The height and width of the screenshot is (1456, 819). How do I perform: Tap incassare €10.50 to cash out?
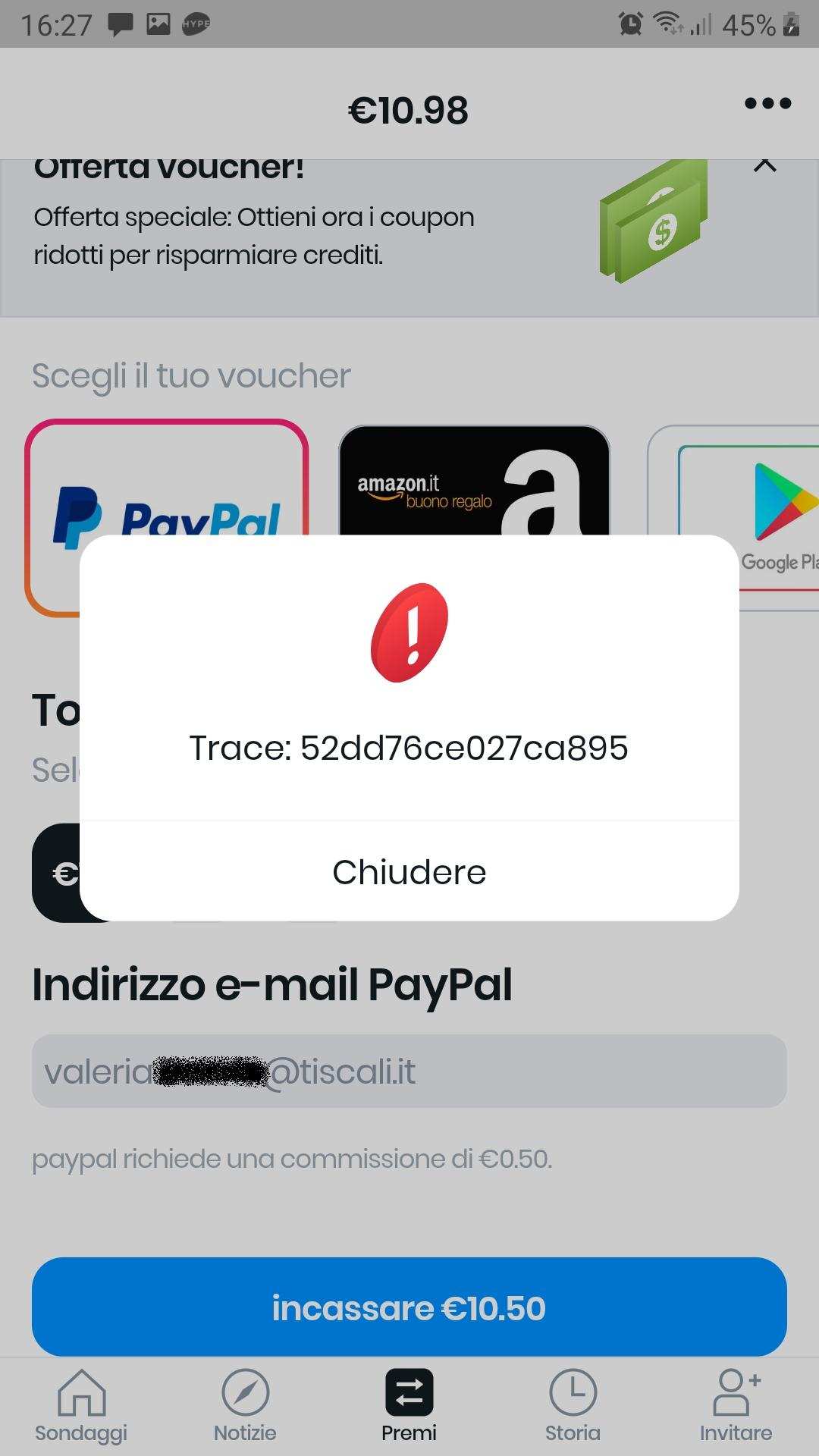tap(409, 1307)
